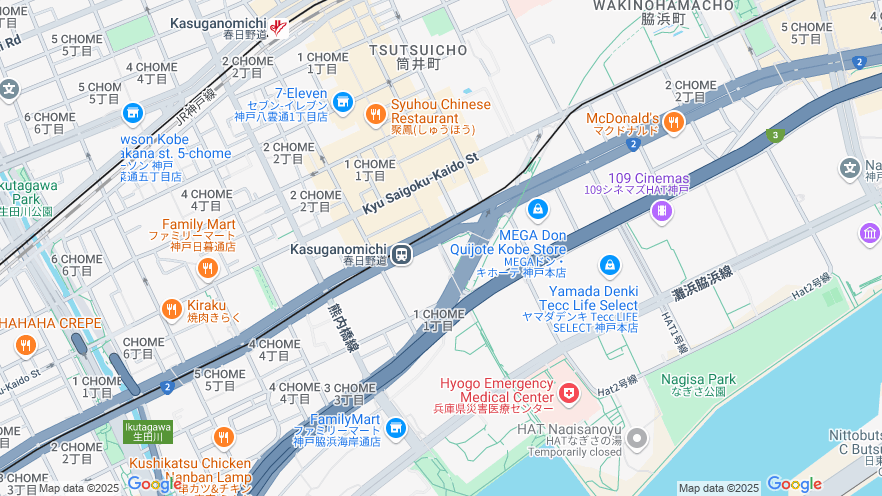Open the Kasuganomichi railway station icon
The width and height of the screenshot is (882, 496).
279,28
